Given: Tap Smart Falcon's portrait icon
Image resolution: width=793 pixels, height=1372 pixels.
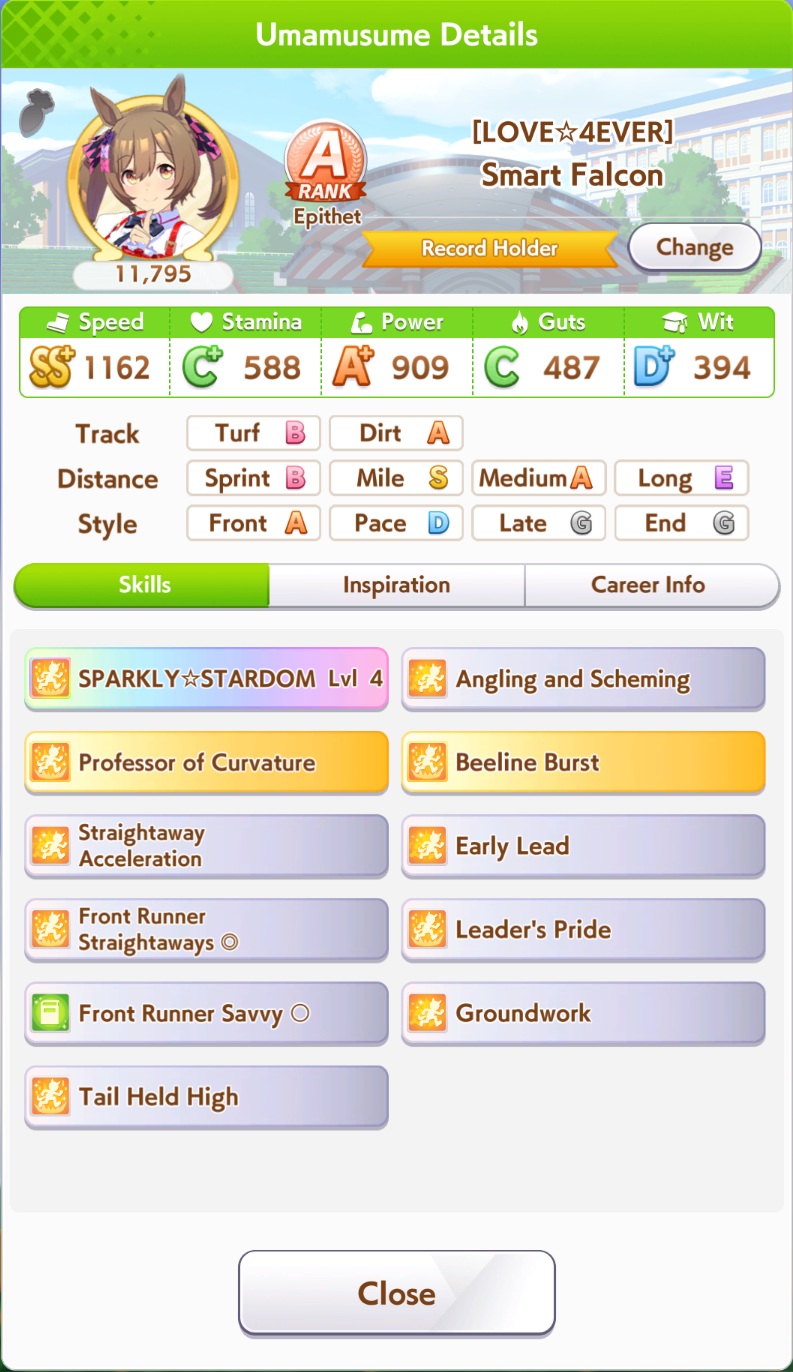Looking at the screenshot, I should tap(153, 170).
